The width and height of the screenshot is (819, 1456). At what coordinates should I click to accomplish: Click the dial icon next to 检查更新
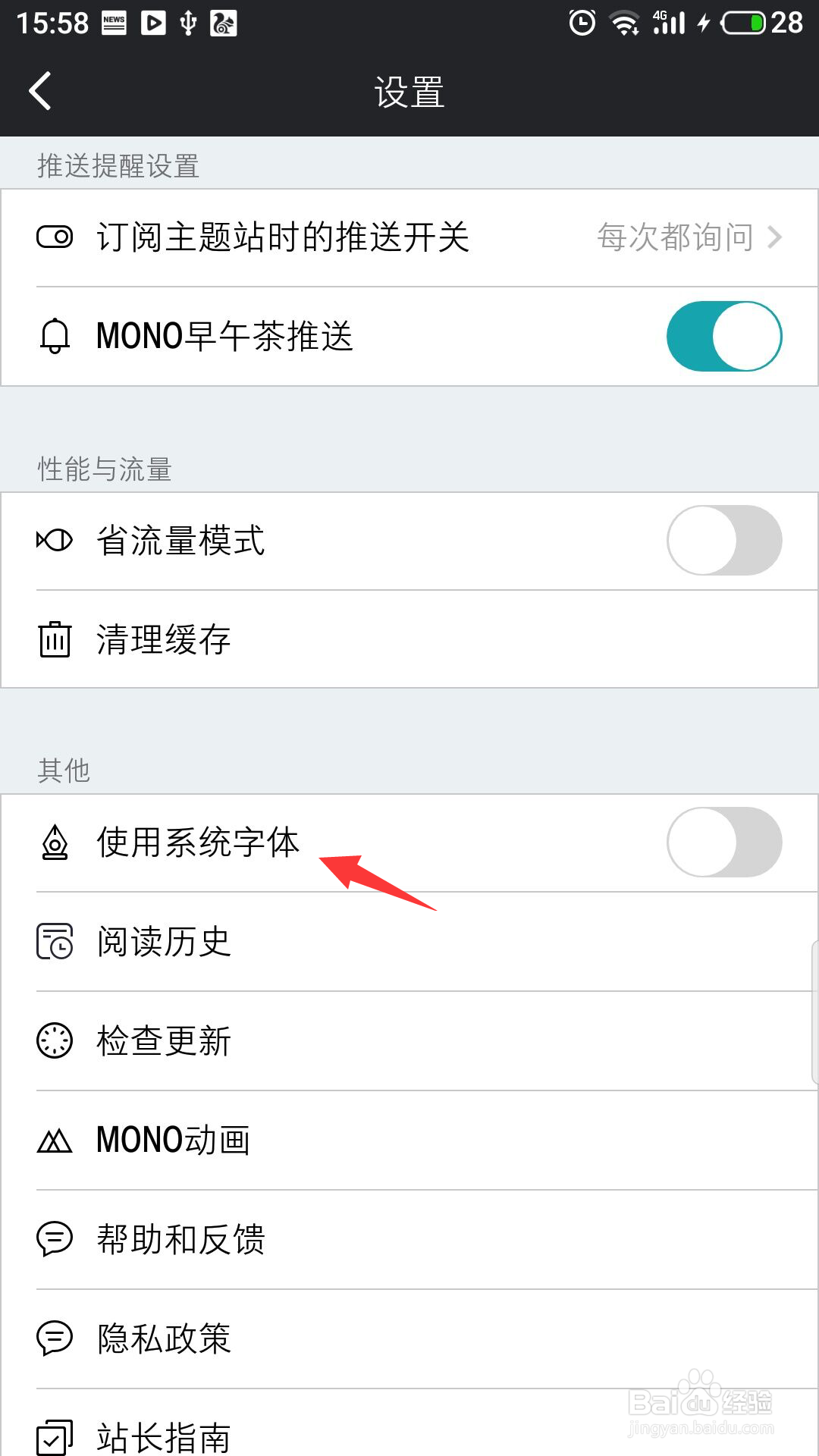54,1041
